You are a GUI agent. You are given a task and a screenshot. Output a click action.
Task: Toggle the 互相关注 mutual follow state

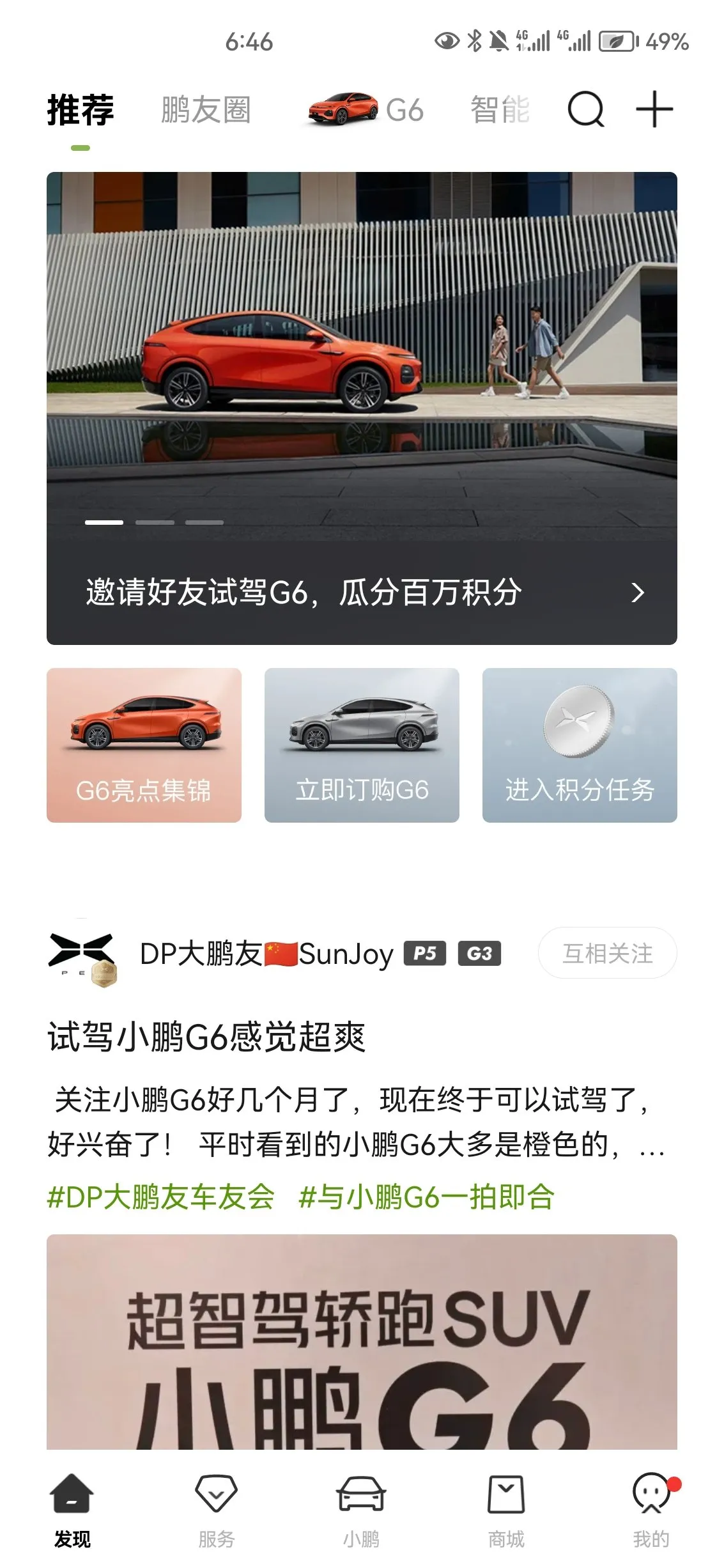(x=607, y=954)
